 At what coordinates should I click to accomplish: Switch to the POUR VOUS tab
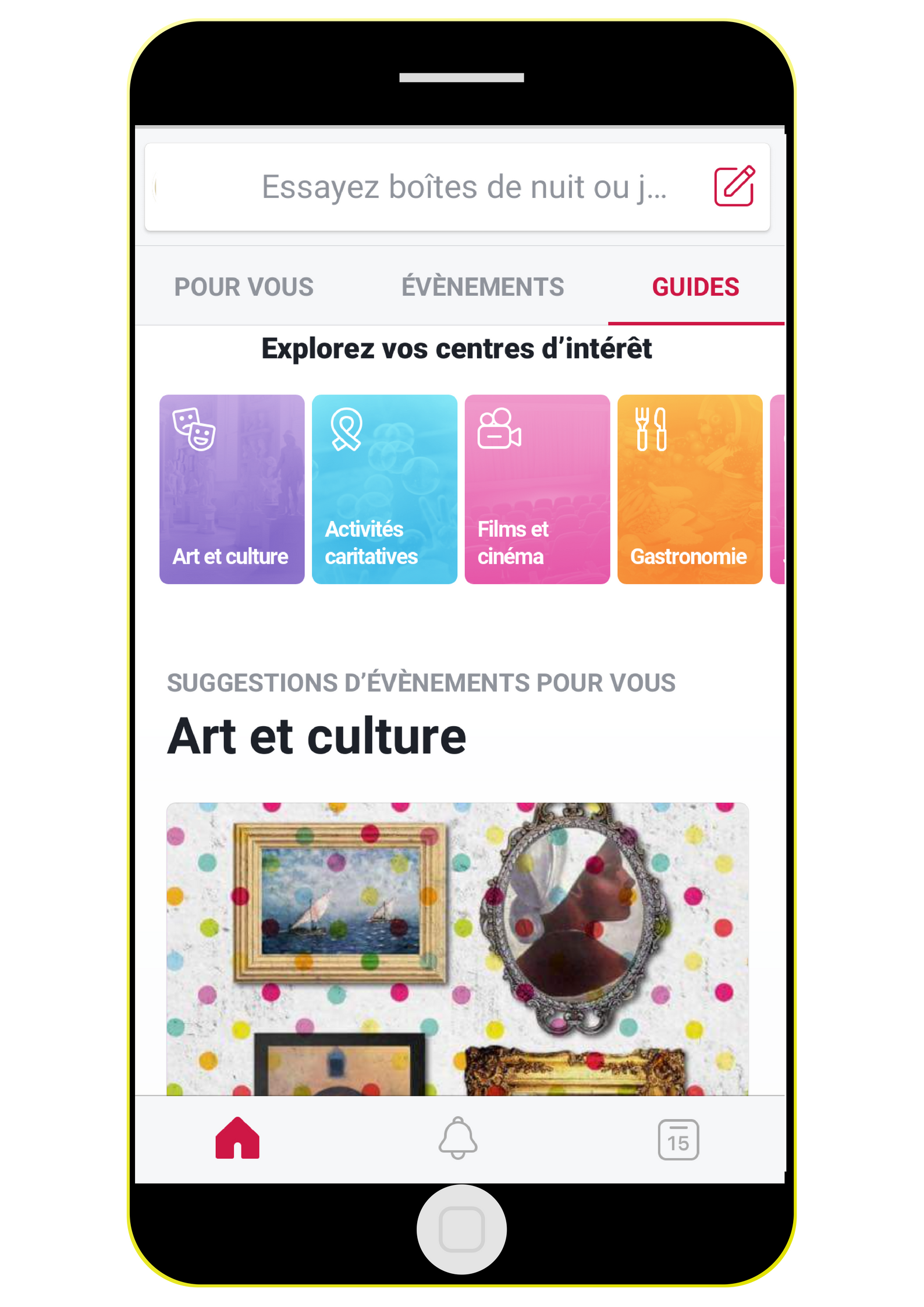(244, 287)
